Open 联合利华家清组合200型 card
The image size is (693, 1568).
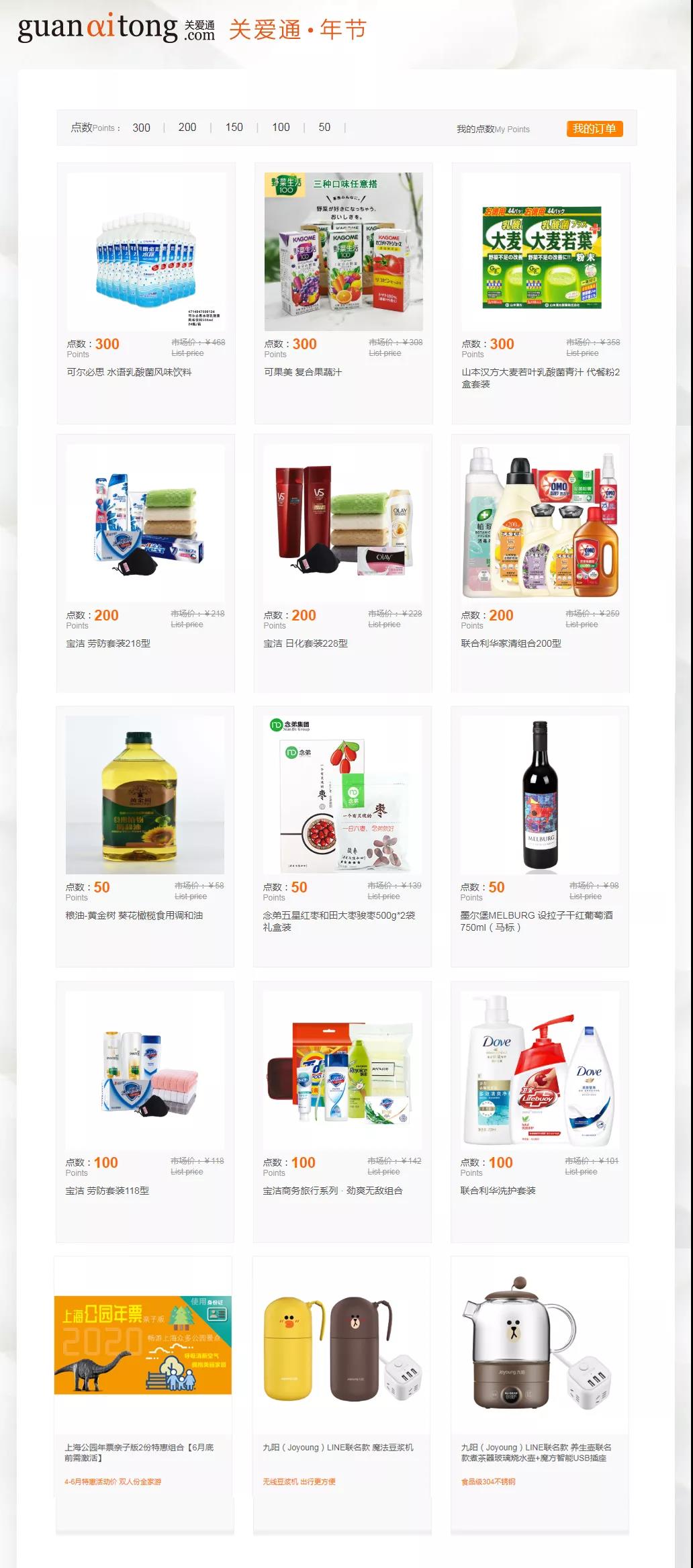point(540,523)
